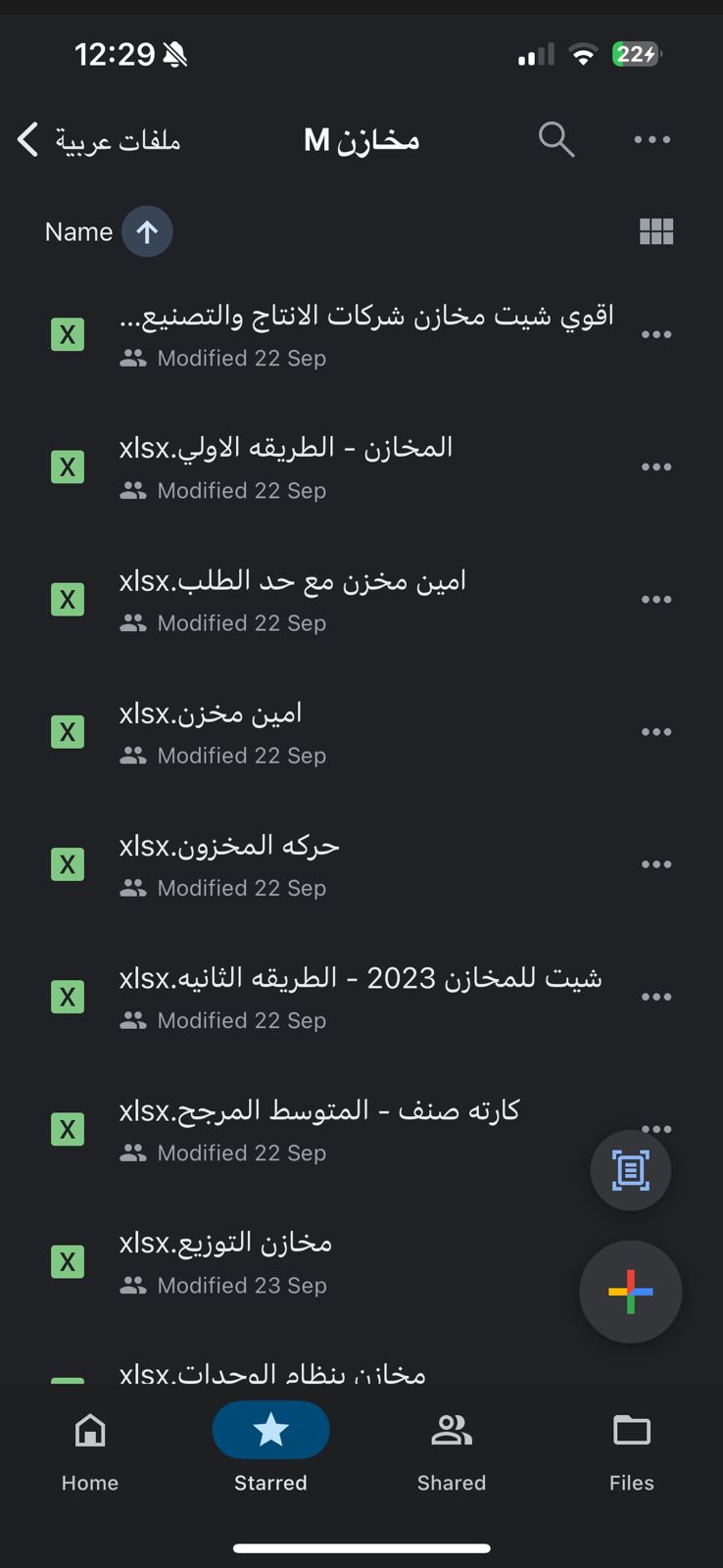
Task: Open the folder overflow menu at top right
Action: click(652, 139)
